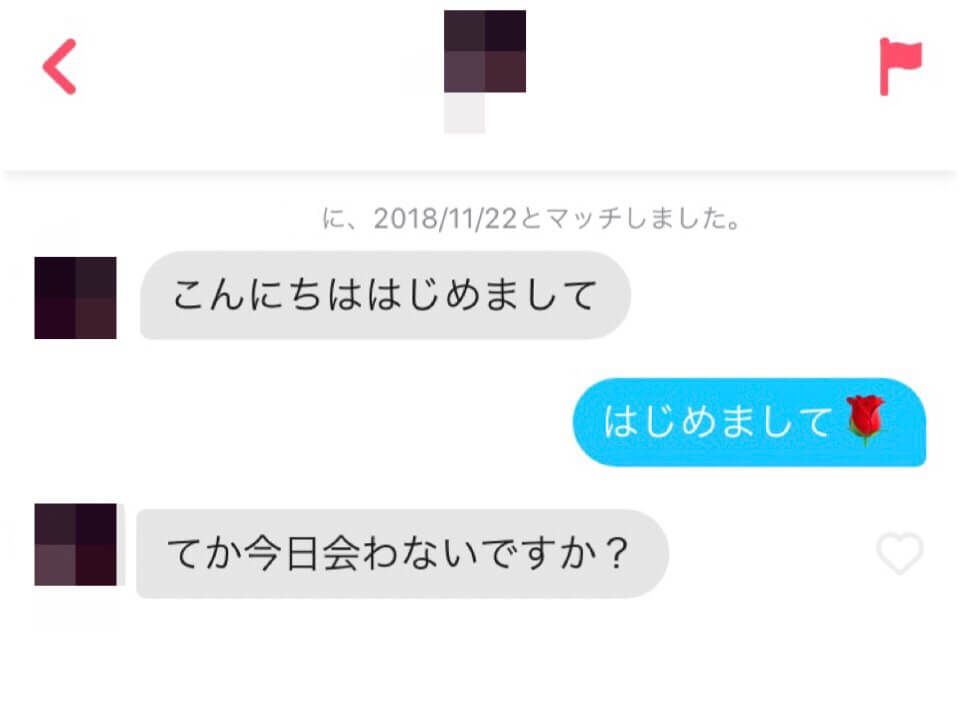Tap the avatar beside てか今日会わないですか？
960x727 pixels.
[x=75, y=545]
